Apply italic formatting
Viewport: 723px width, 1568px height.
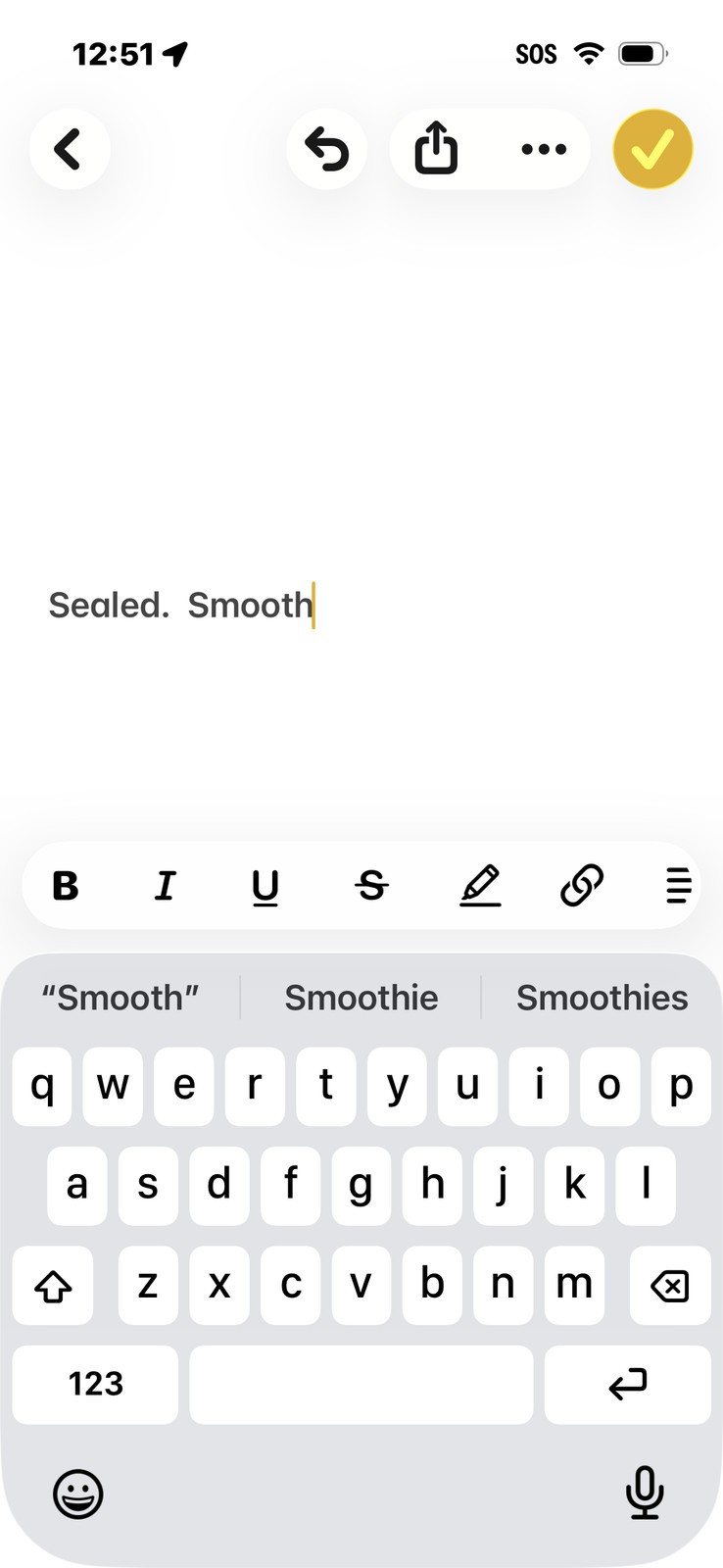166,886
